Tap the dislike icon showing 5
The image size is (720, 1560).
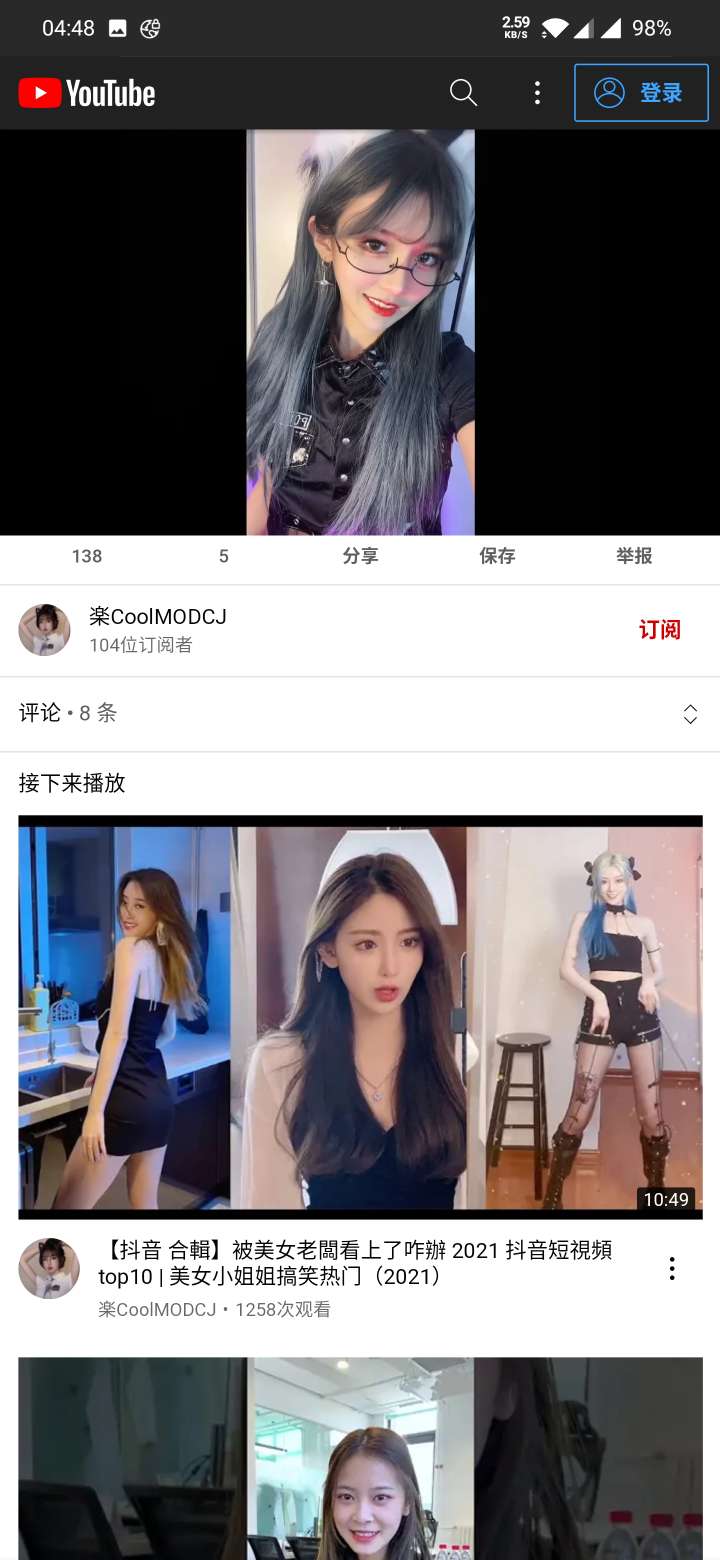point(223,556)
